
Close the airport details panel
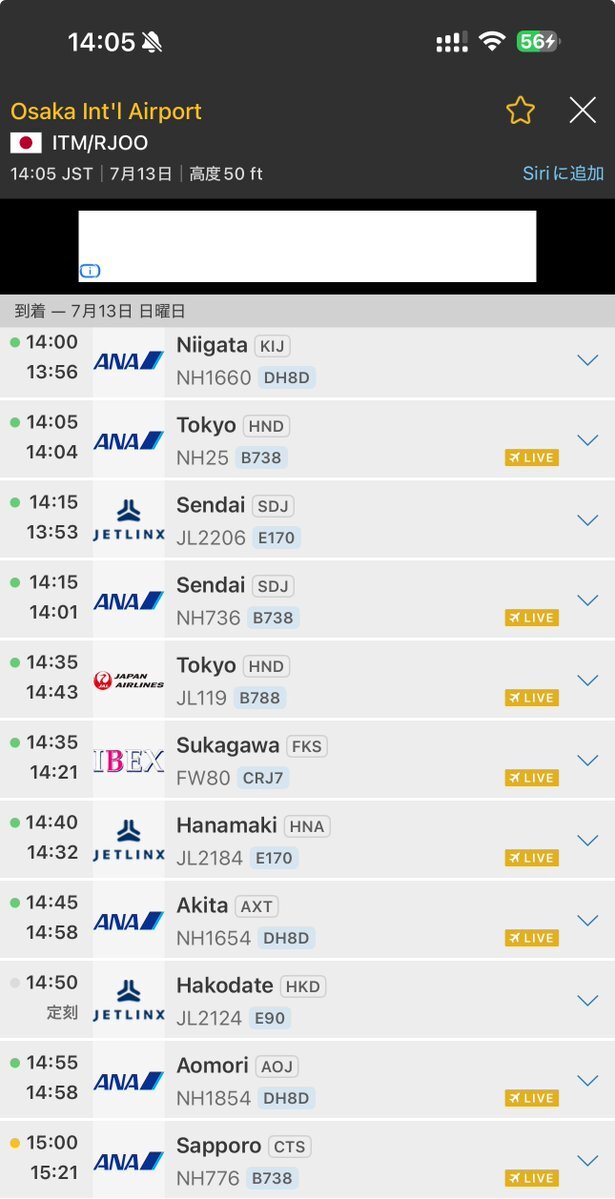click(583, 111)
